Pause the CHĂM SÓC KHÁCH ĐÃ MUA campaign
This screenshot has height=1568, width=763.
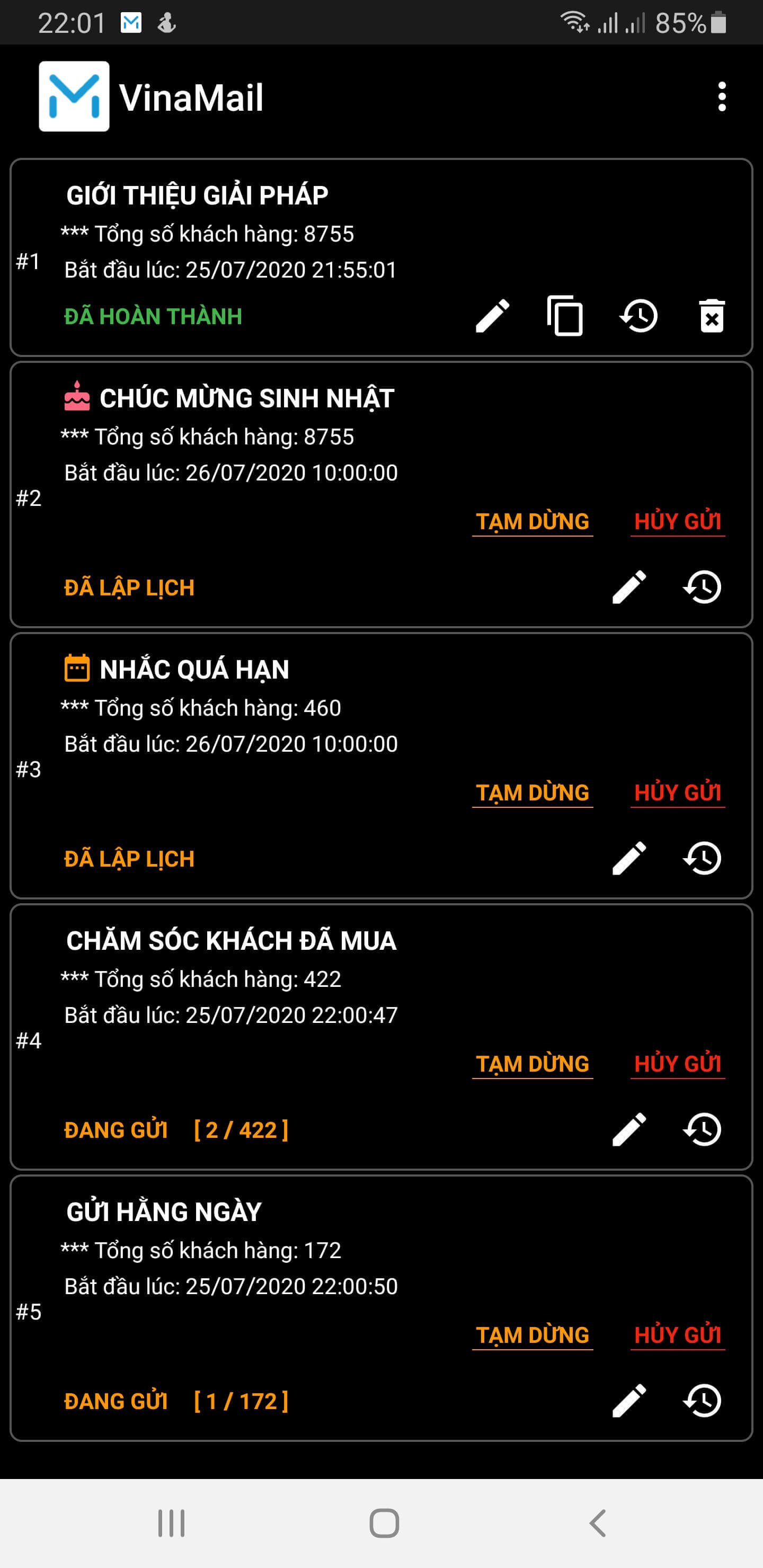(x=532, y=1064)
